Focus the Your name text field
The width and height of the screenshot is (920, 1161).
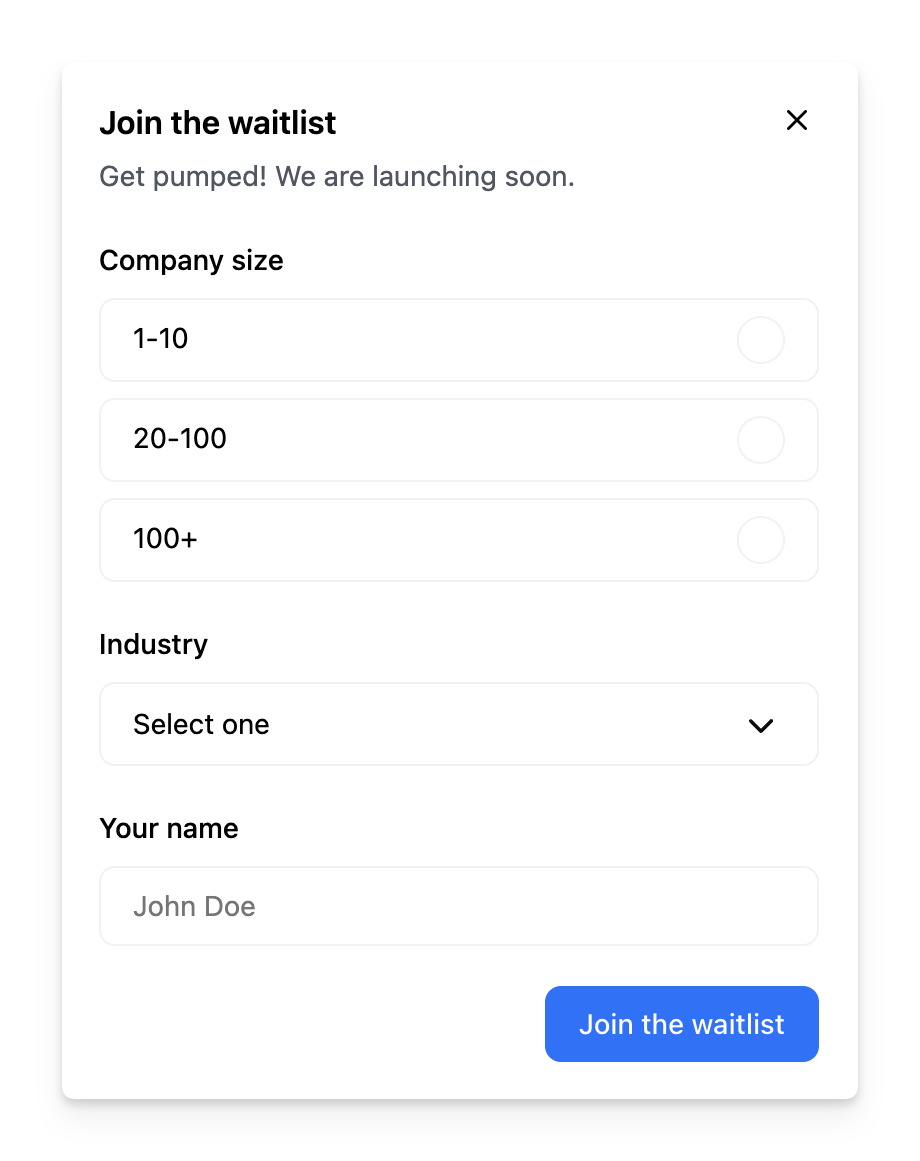pos(459,906)
